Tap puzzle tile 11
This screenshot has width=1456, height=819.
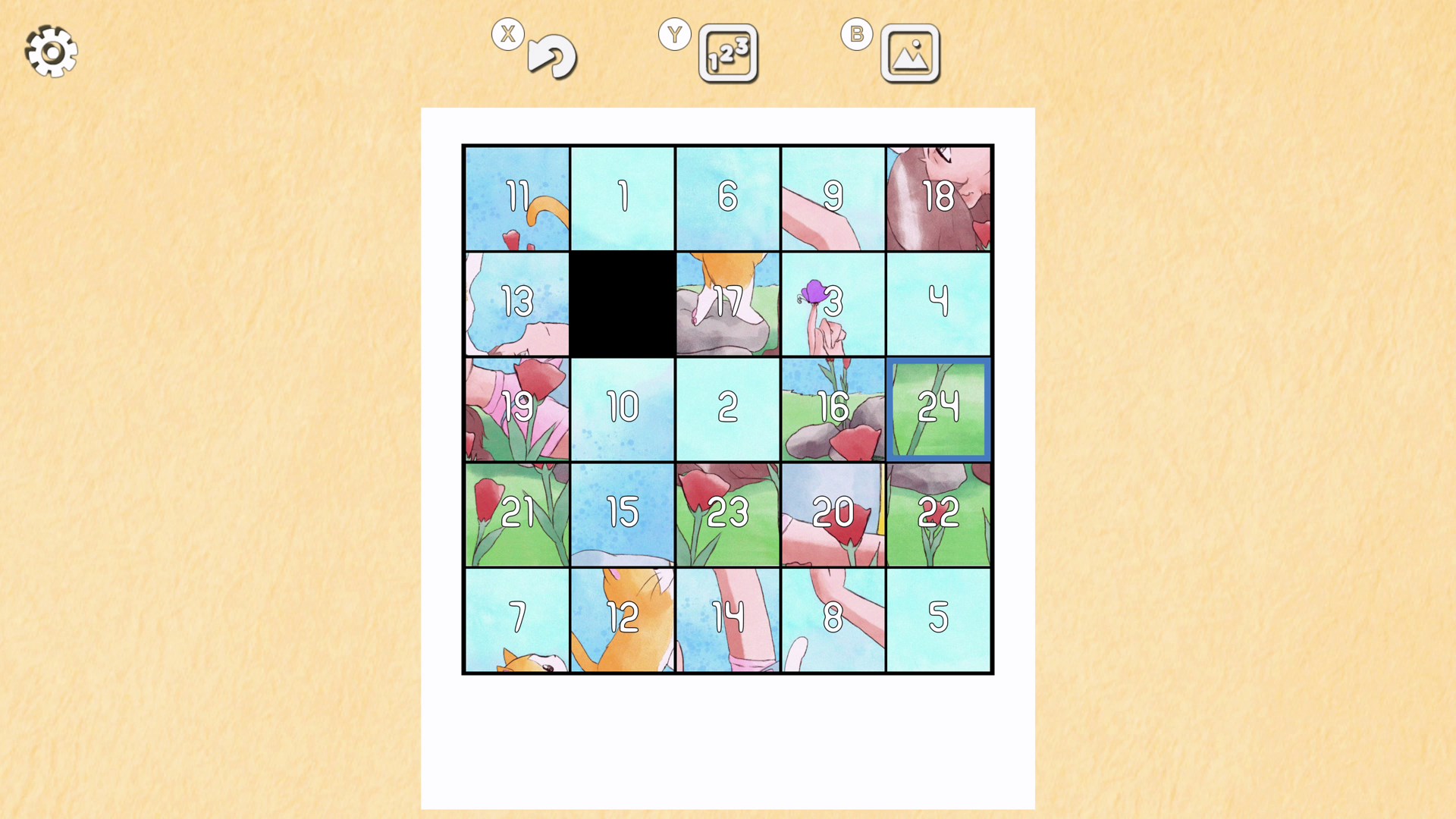[517, 199]
